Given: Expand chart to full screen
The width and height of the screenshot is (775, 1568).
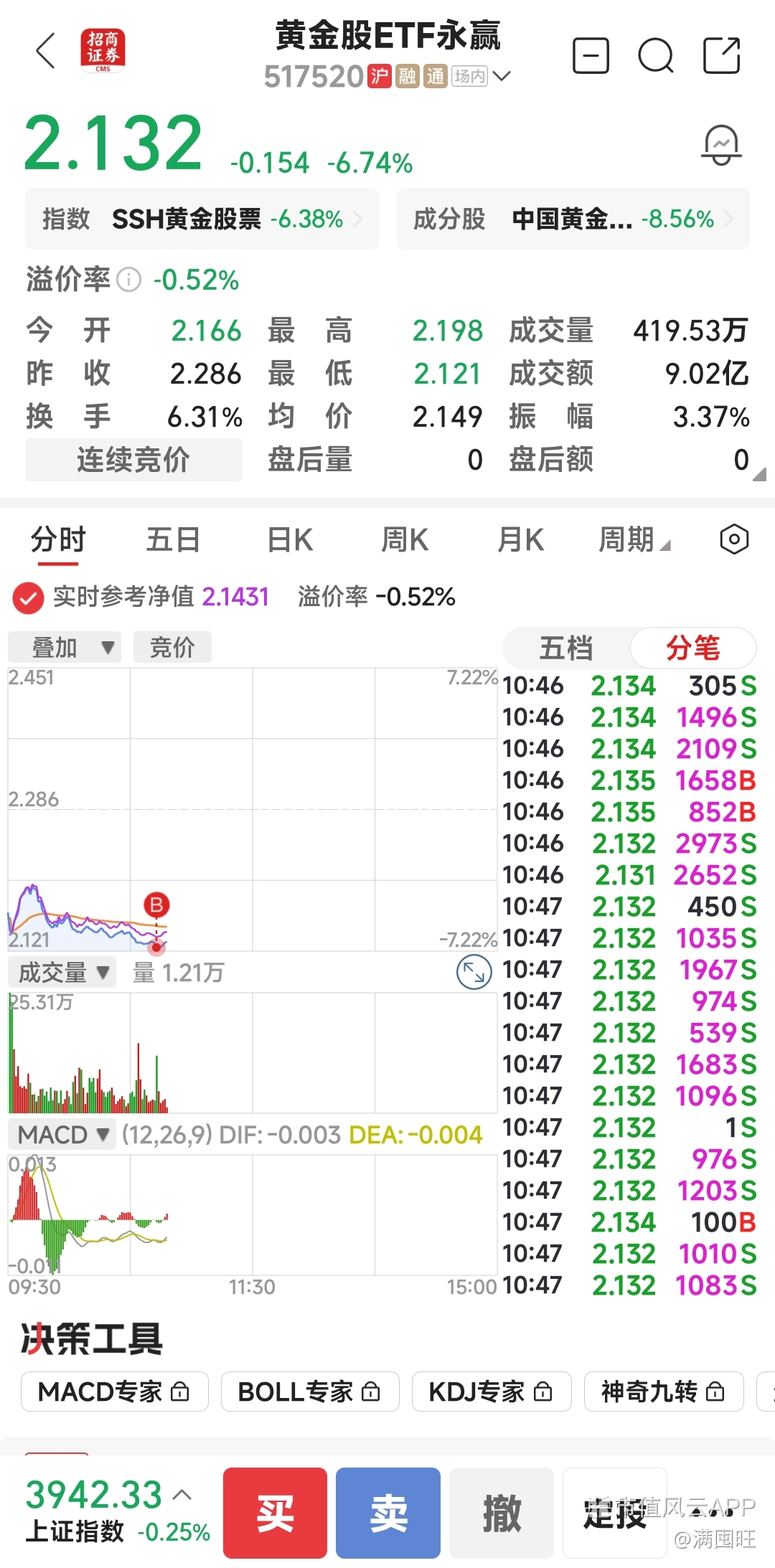Looking at the screenshot, I should point(474,973).
